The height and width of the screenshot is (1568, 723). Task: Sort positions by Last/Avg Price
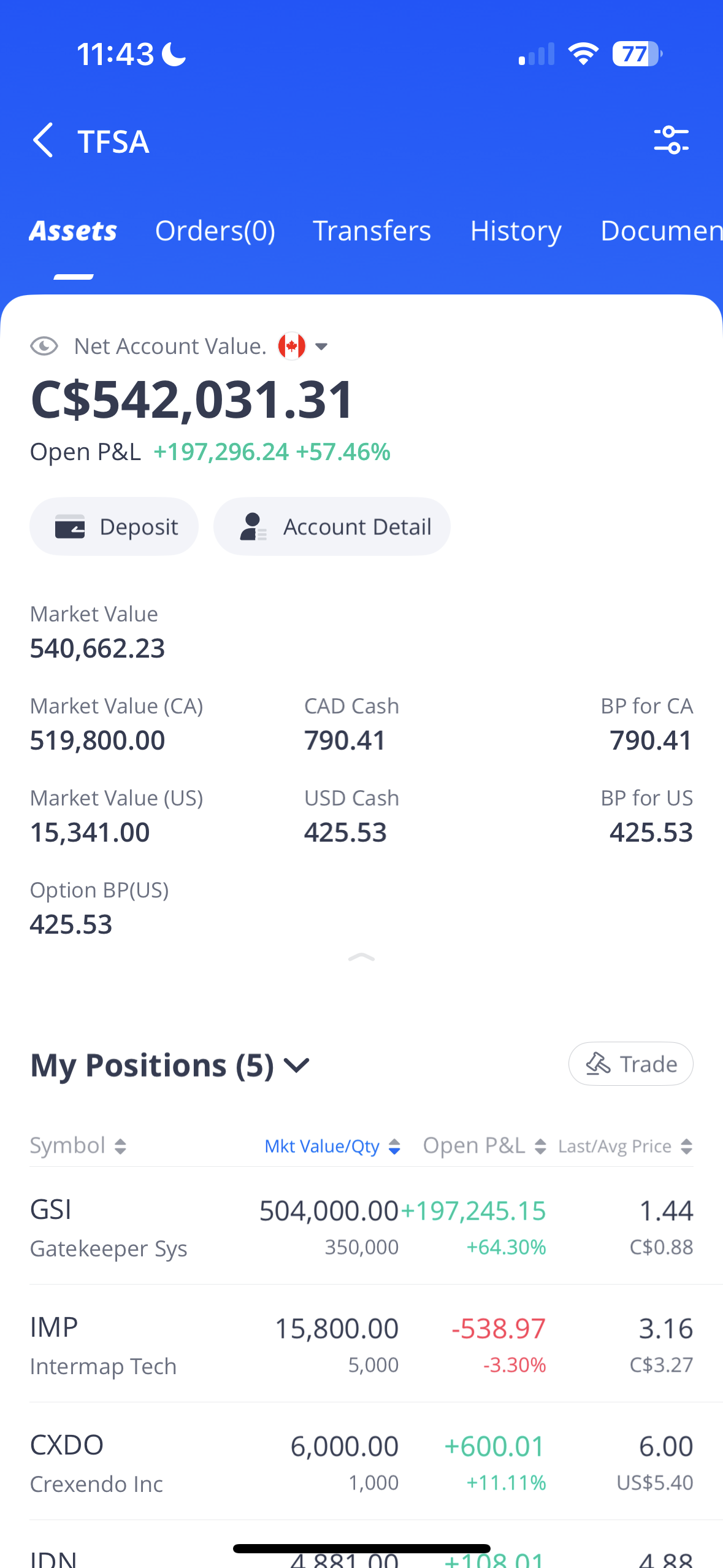coord(625,1146)
